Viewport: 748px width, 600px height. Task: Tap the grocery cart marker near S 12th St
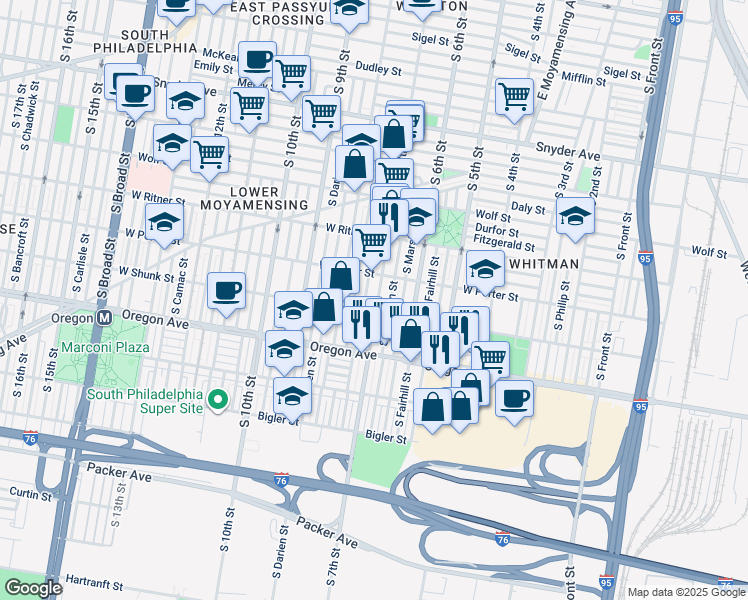[209, 156]
